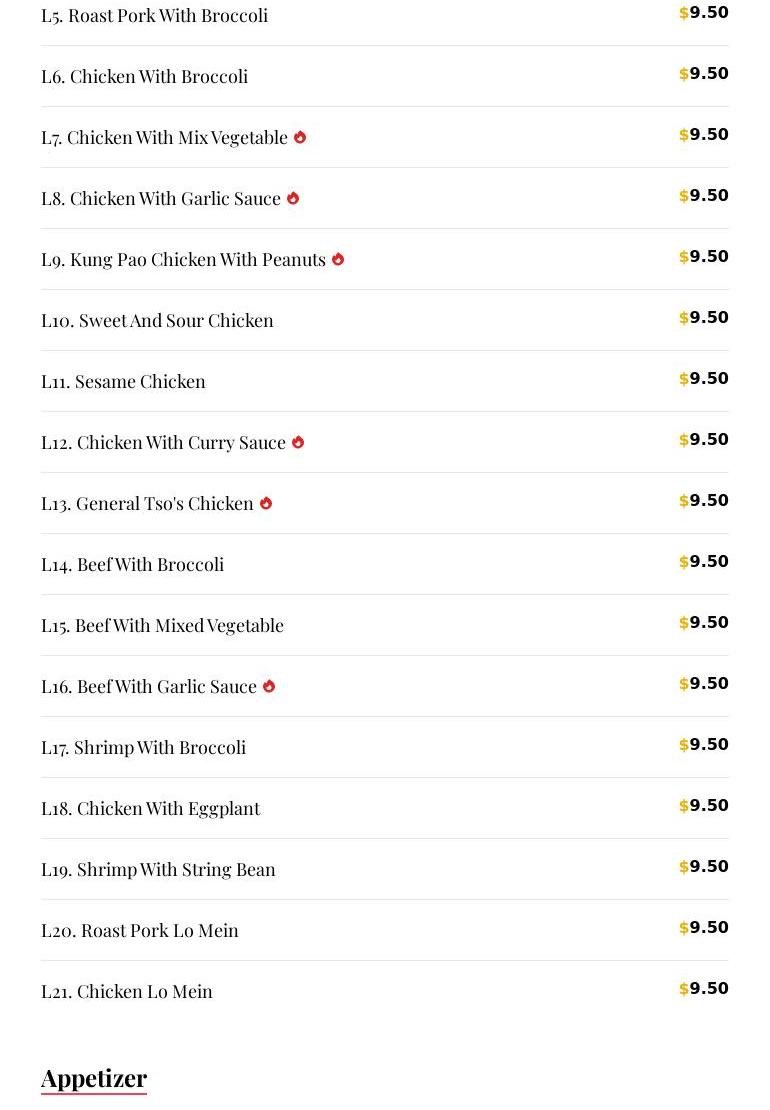The image size is (770, 1110).
Task: Open L11. Sesame Chicken
Action: (123, 382)
